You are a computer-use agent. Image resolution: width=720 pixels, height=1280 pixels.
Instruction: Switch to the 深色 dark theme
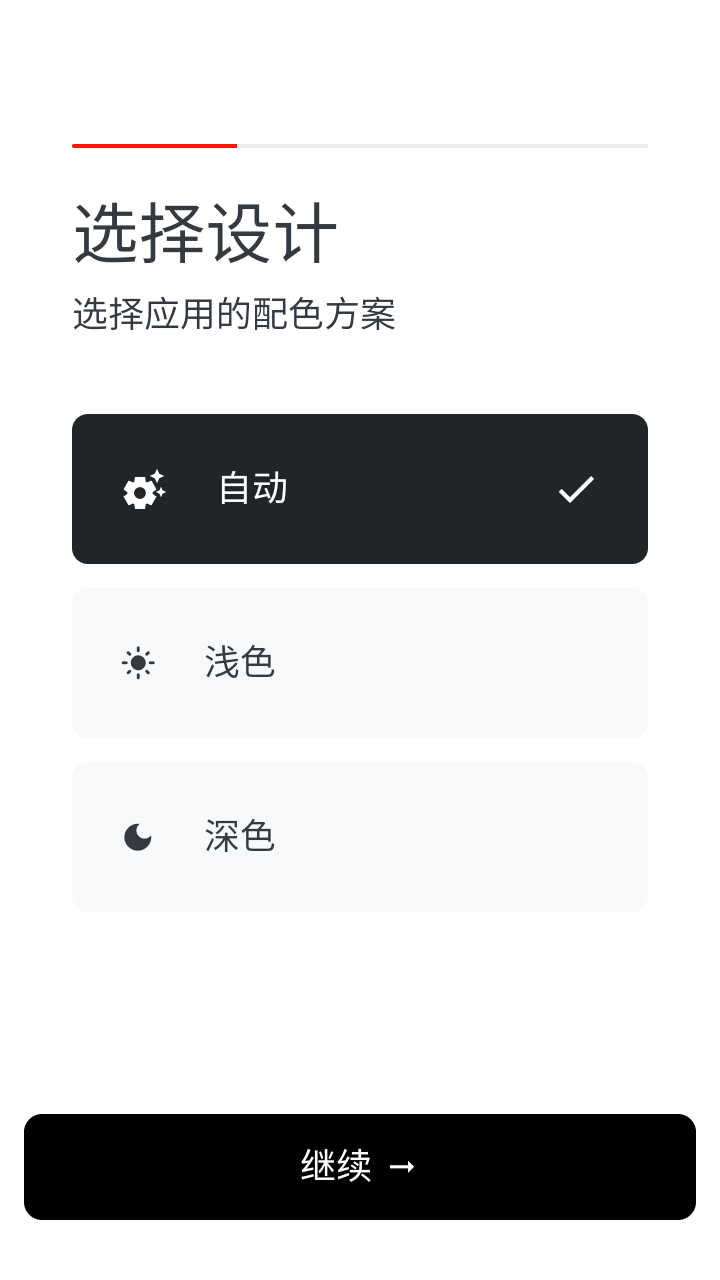(360, 836)
